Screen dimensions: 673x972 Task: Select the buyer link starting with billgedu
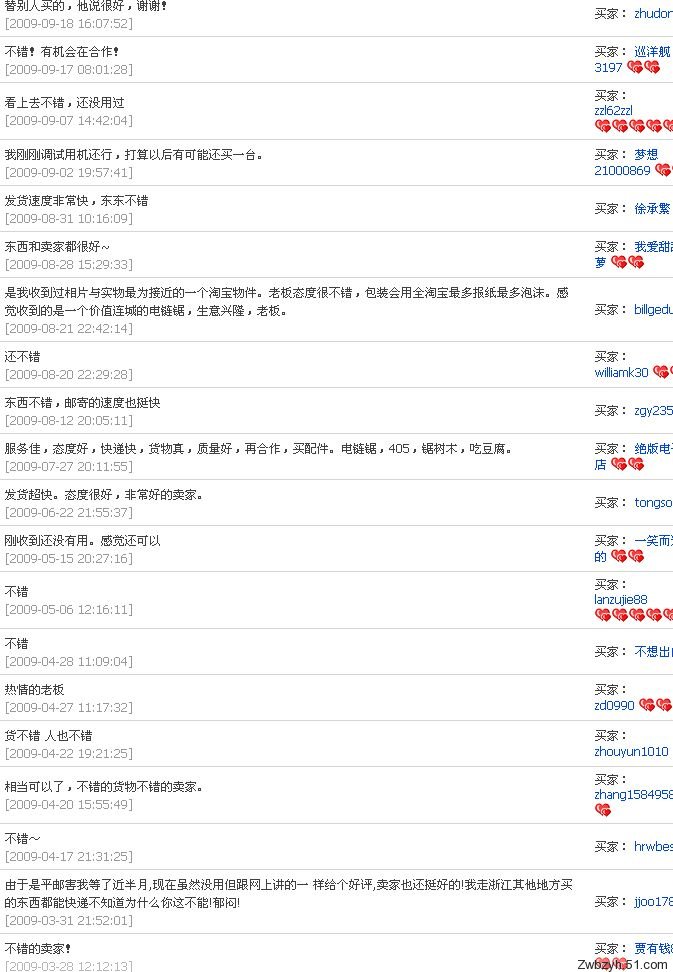[653, 310]
